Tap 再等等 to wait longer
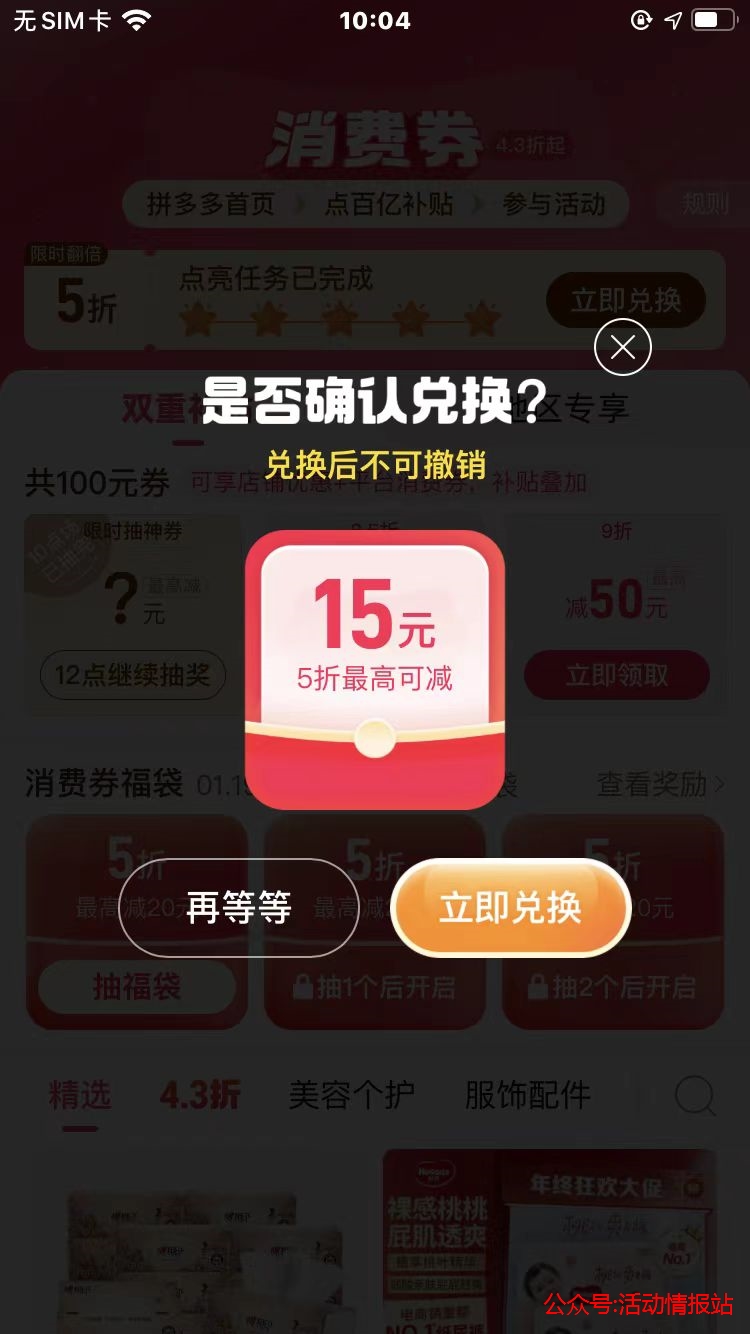The image size is (750, 1334). [238, 908]
